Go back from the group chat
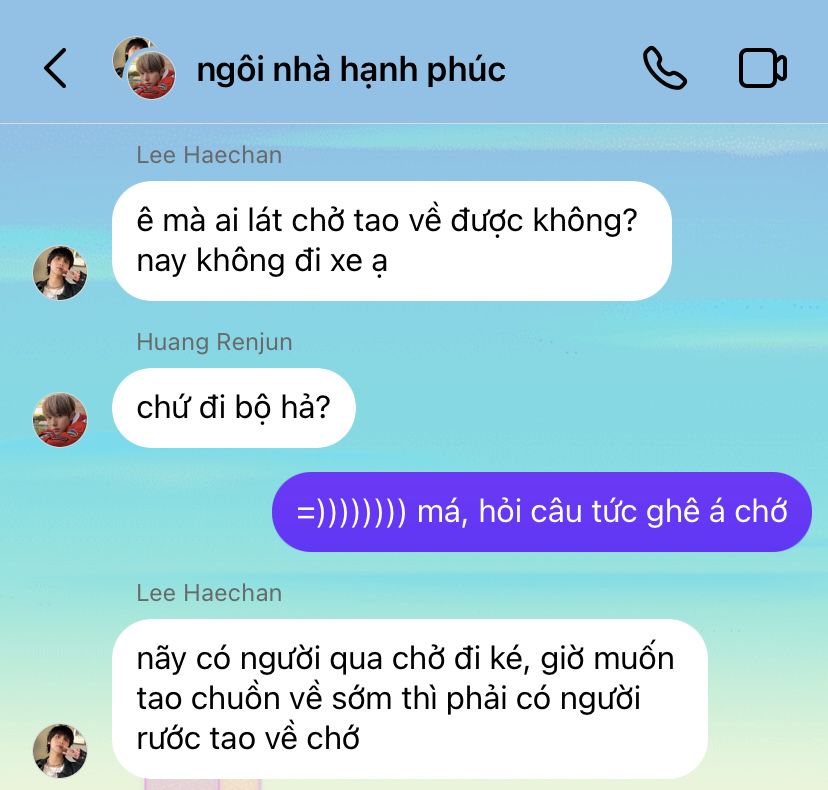The height and width of the screenshot is (790, 828). [x=55, y=69]
